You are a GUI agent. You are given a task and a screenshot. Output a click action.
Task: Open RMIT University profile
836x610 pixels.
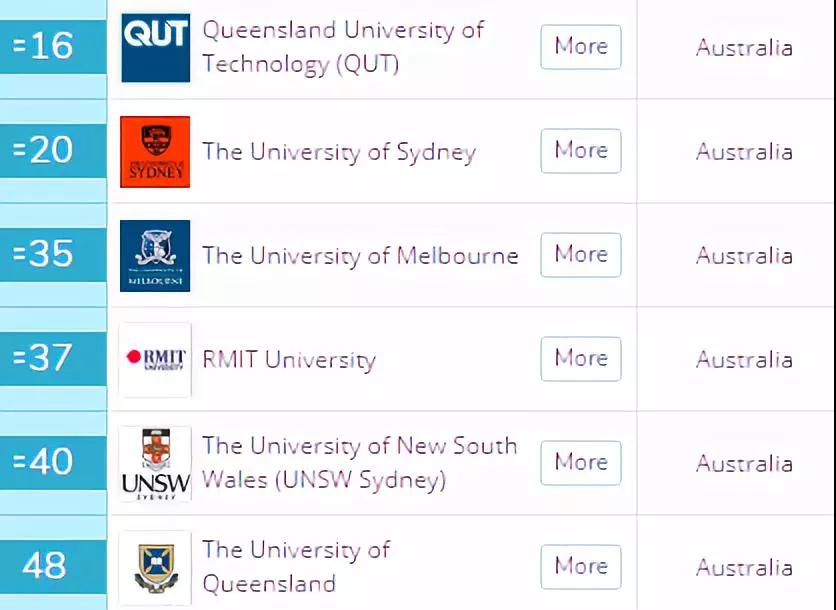point(289,360)
